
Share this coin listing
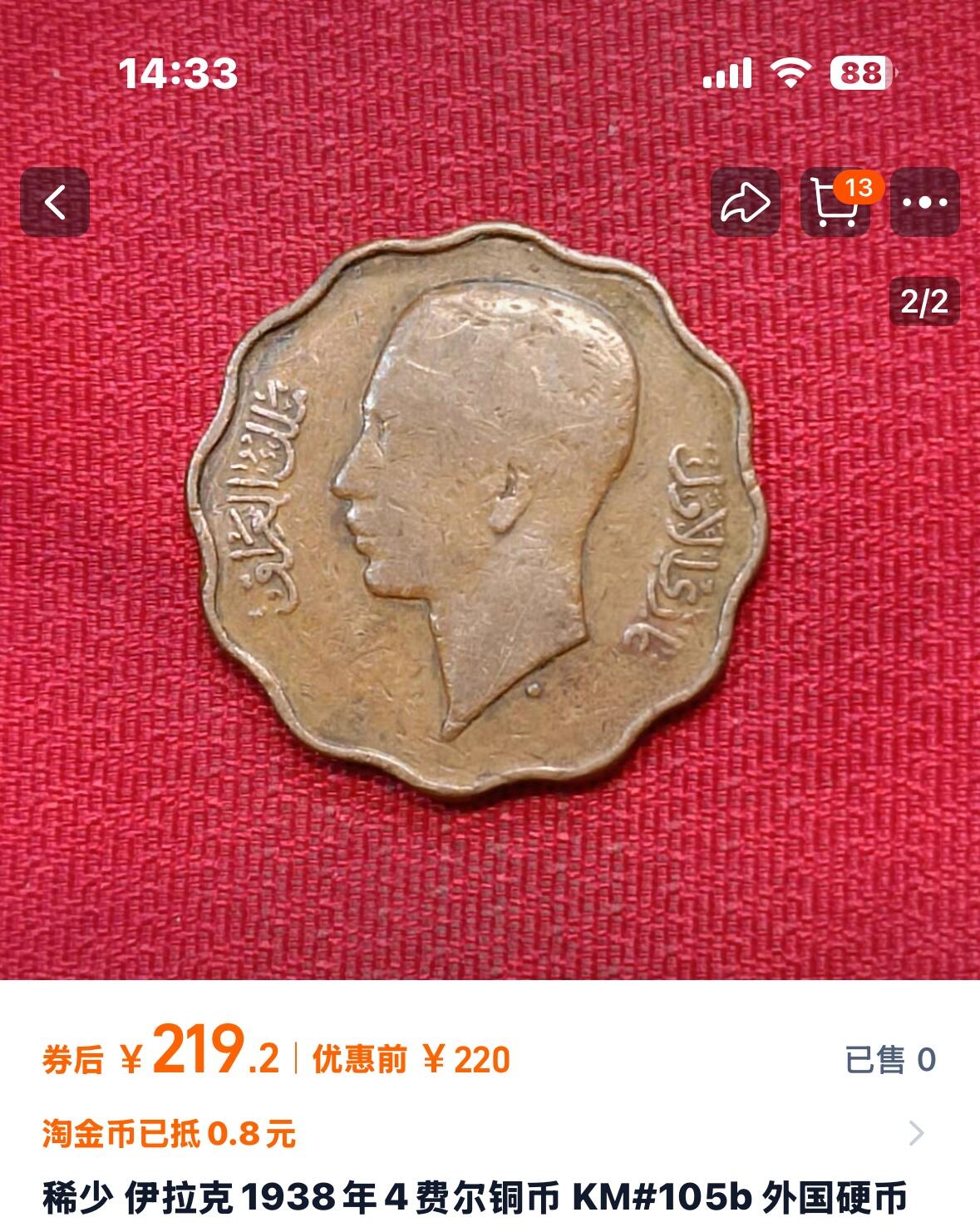point(745,202)
